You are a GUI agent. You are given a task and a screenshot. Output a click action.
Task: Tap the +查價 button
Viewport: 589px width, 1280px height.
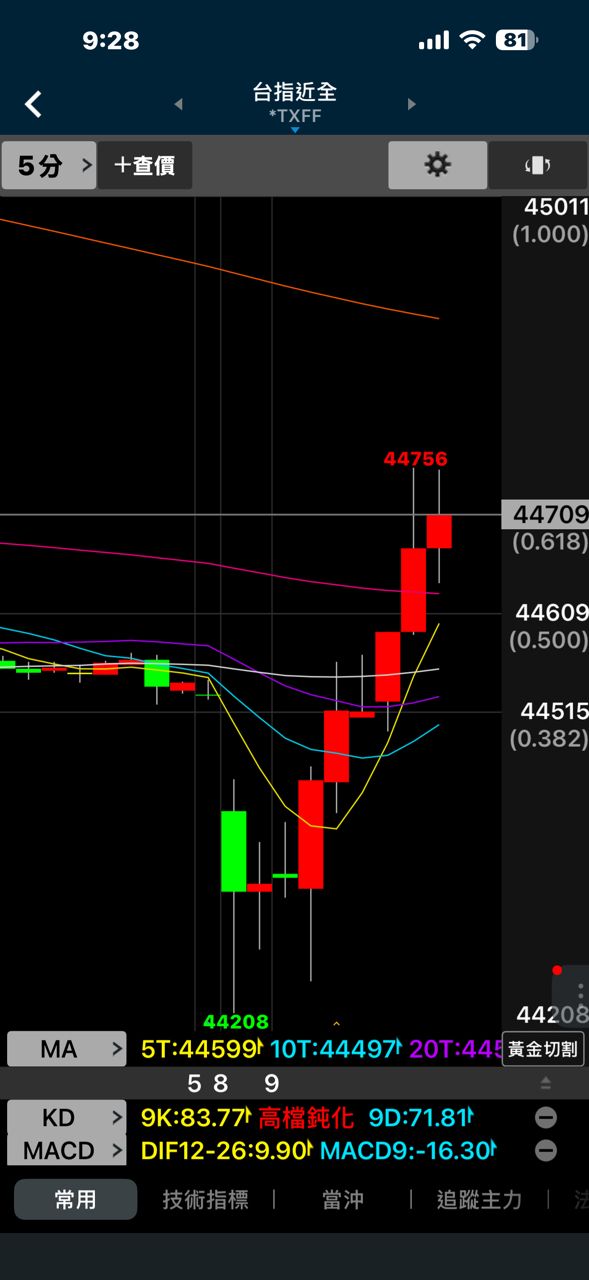[145, 165]
